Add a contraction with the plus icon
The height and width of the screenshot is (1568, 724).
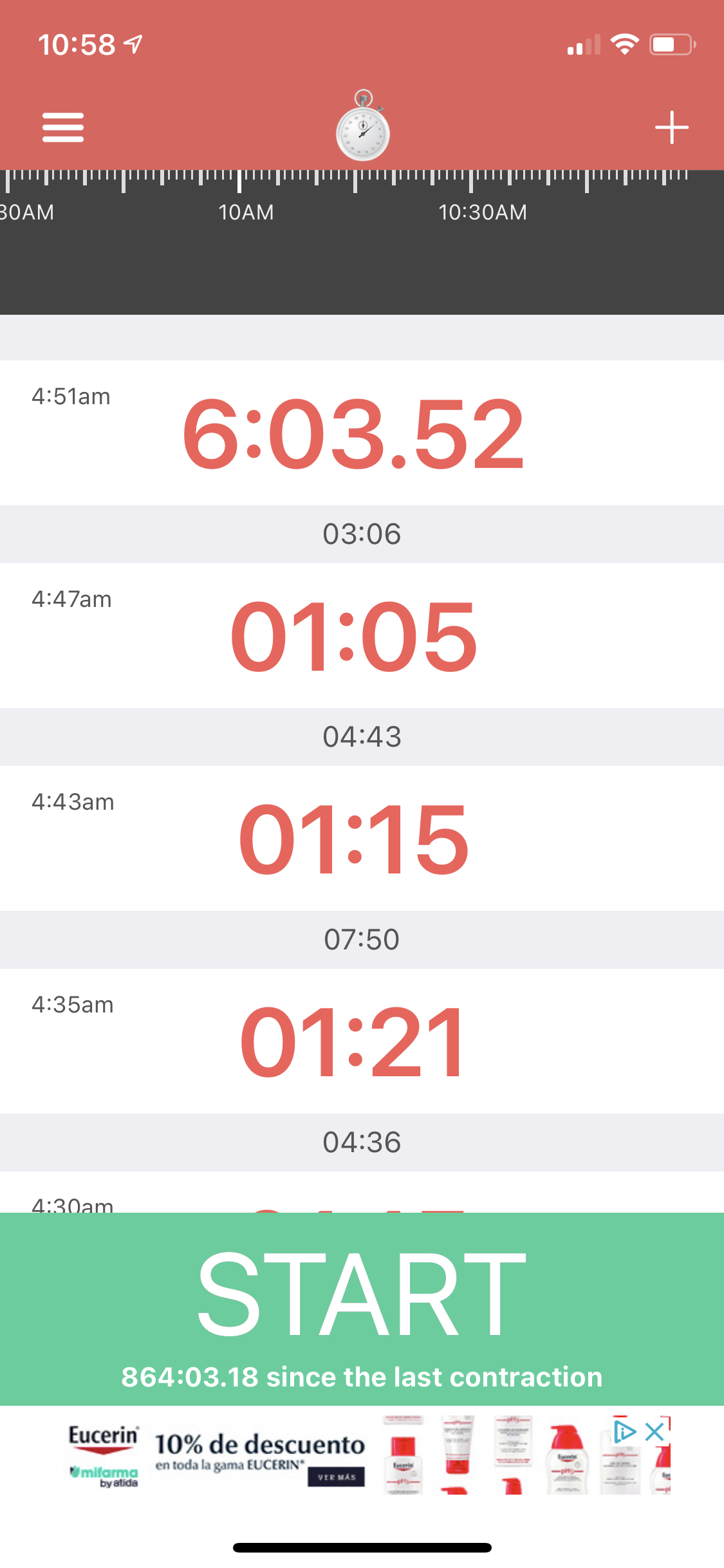pos(671,127)
